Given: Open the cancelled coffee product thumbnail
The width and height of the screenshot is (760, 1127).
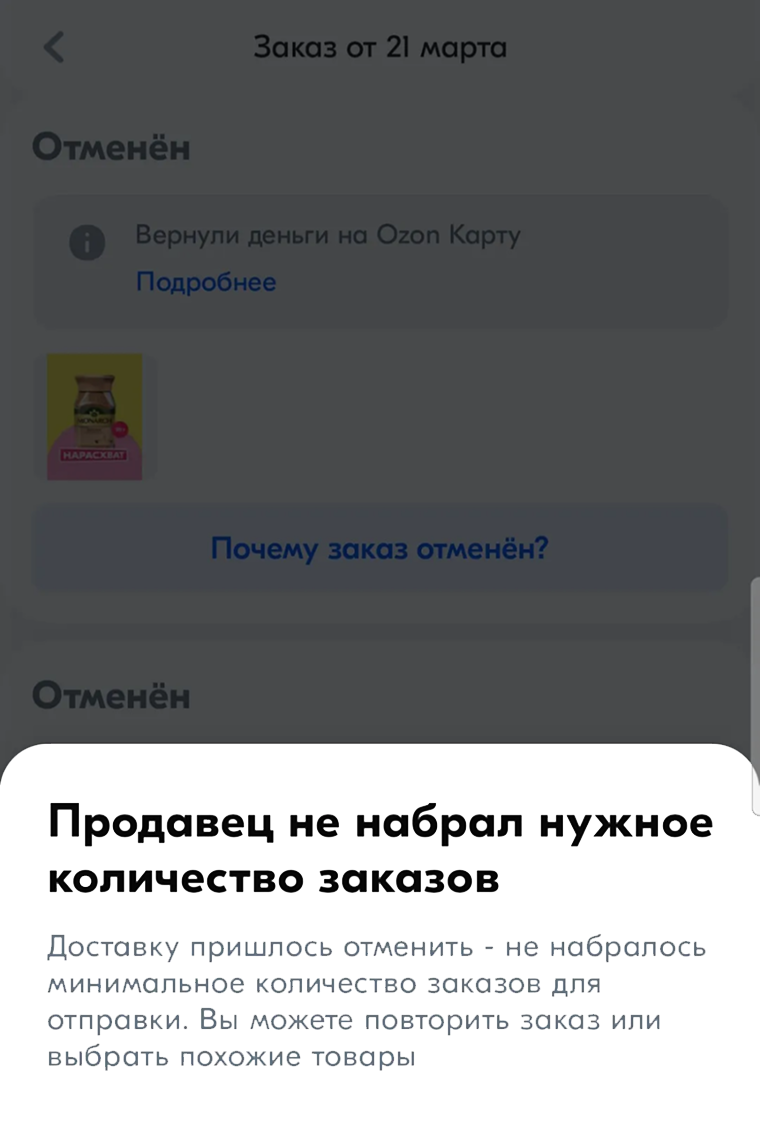Looking at the screenshot, I should click(95, 417).
